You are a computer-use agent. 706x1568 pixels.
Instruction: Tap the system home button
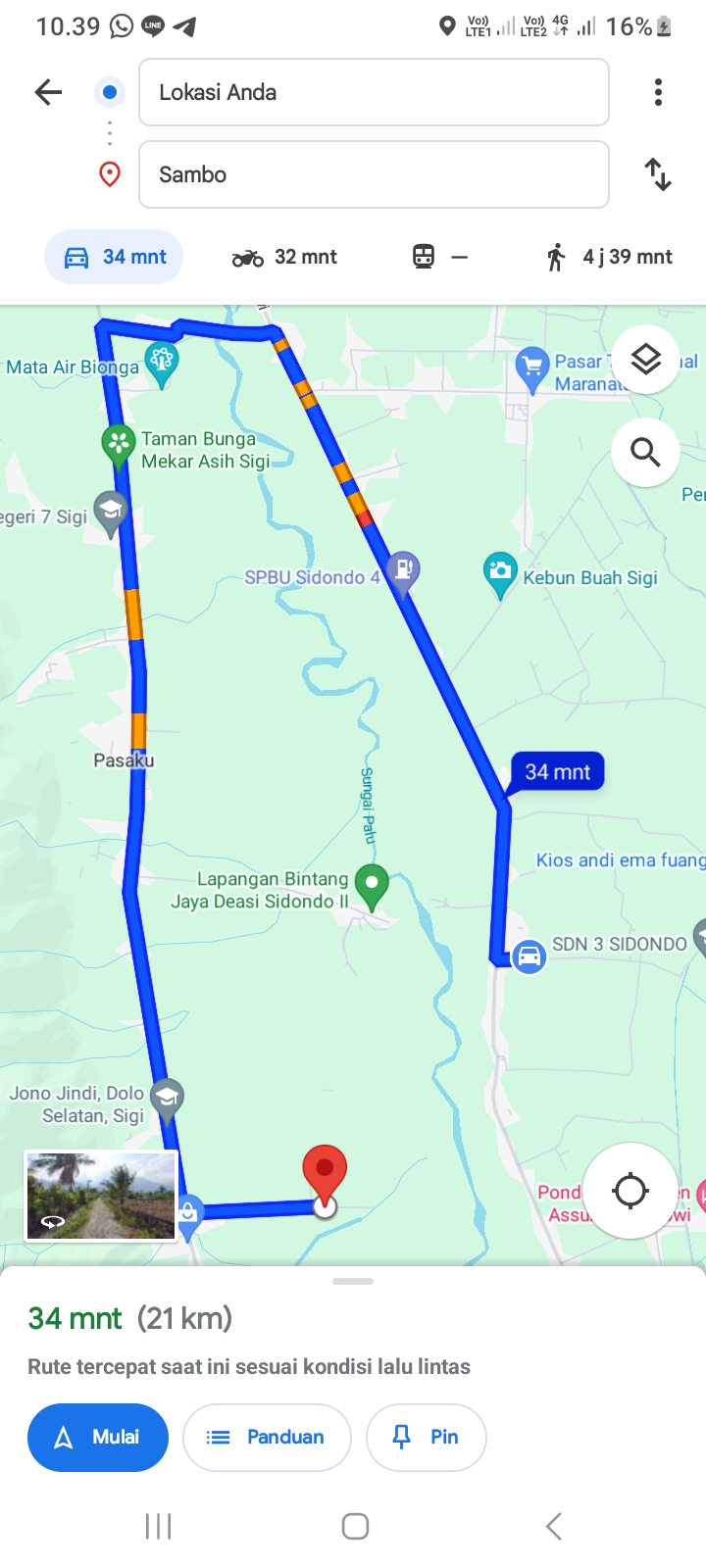pos(355,1526)
